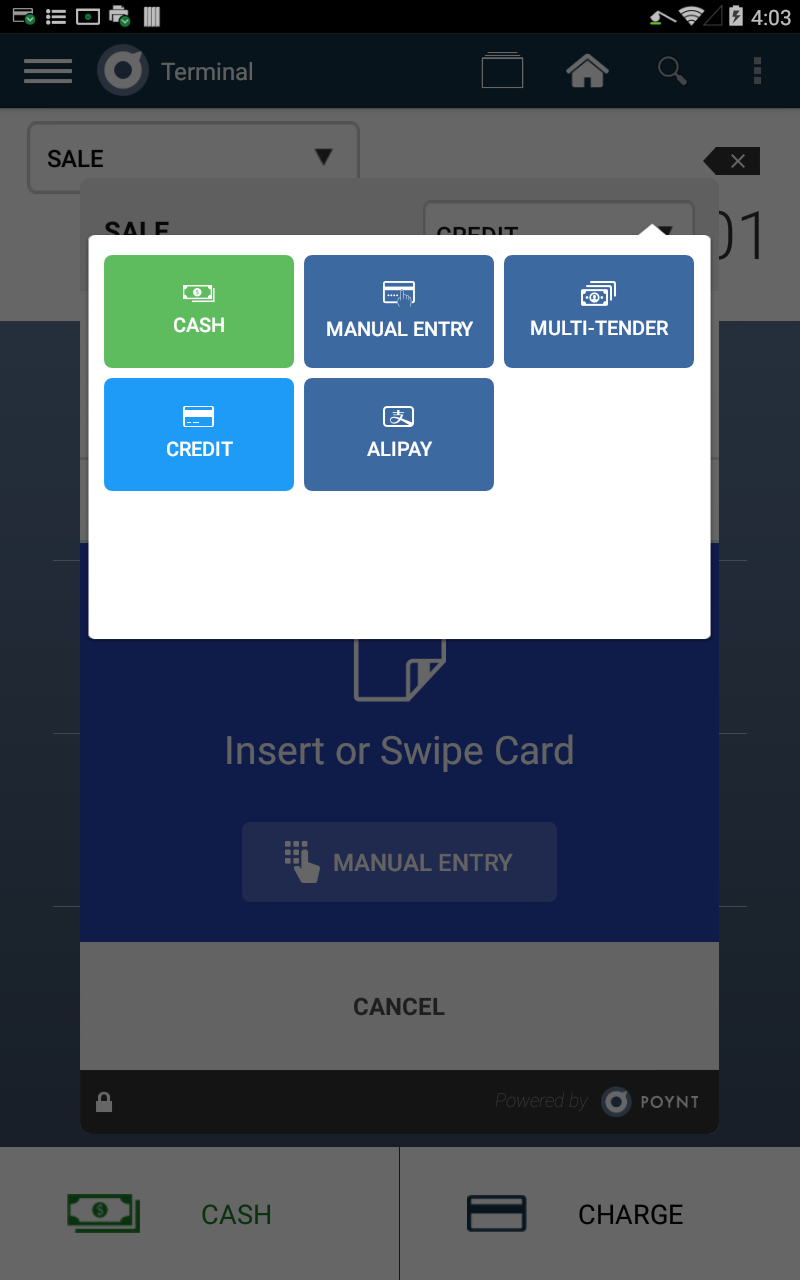Open the overflow menu with three dots

pyautogui.click(x=756, y=70)
